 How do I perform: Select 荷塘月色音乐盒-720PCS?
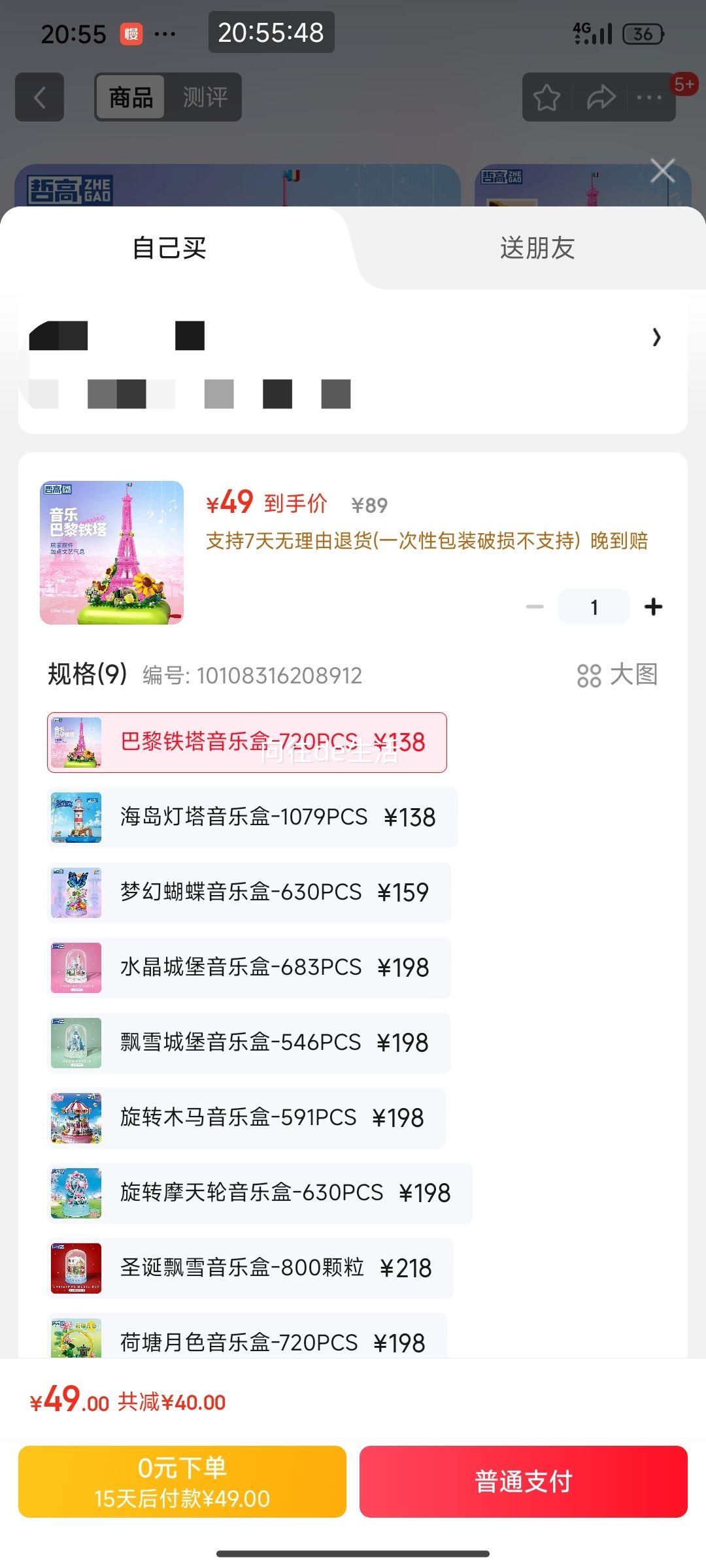[247, 1341]
